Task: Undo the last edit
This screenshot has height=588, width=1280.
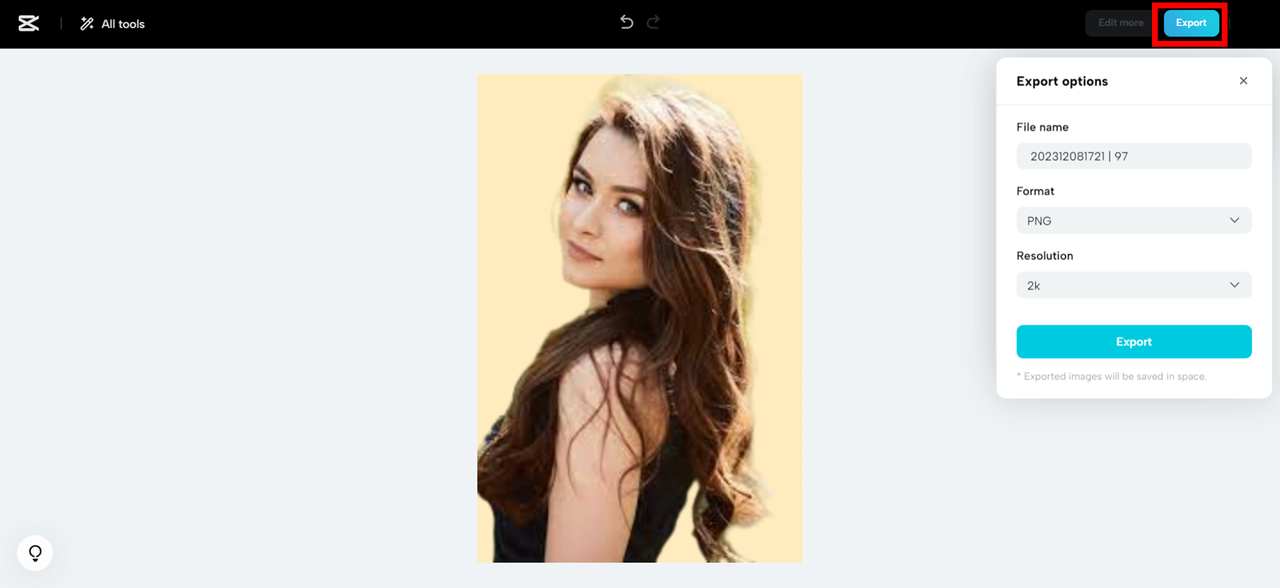Action: [627, 22]
